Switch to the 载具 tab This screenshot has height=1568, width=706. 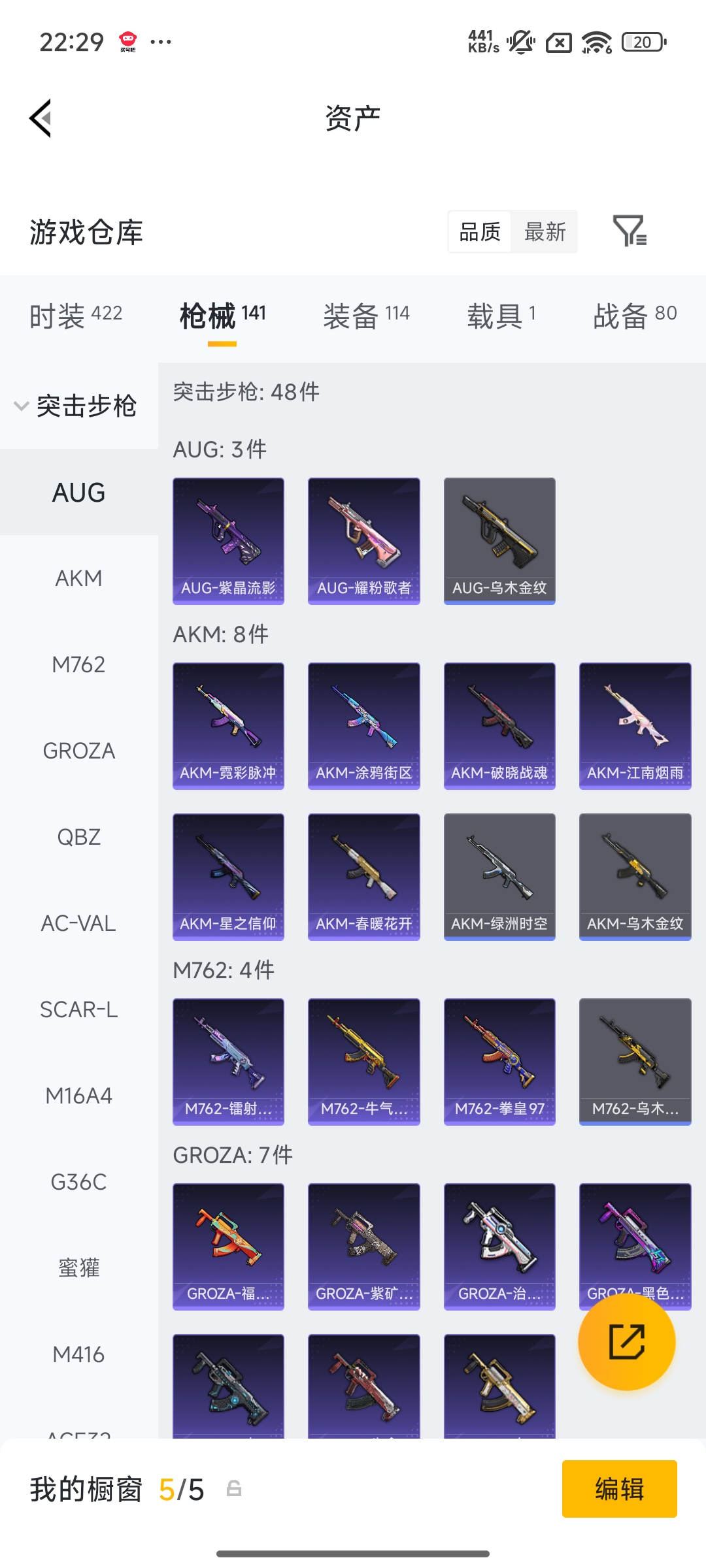[501, 316]
